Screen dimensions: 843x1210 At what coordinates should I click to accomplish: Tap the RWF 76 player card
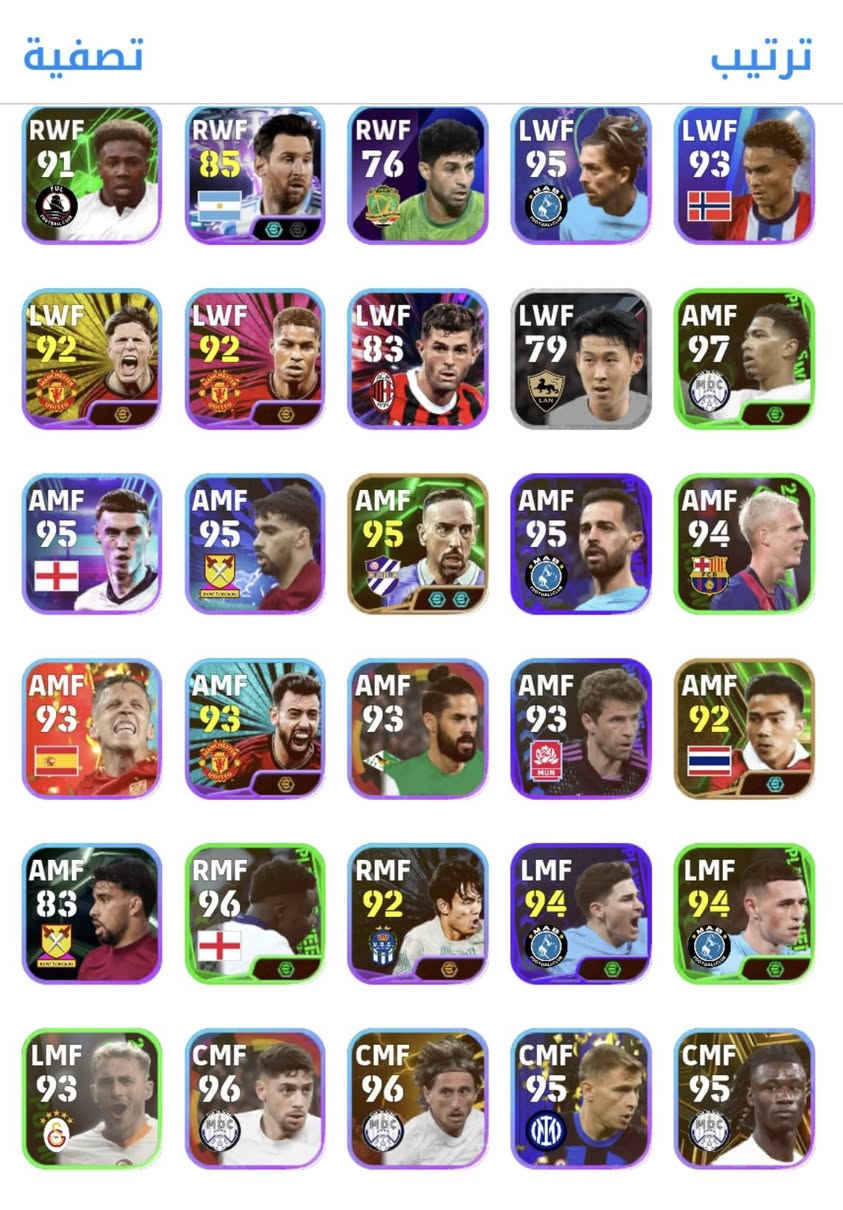tap(418, 175)
